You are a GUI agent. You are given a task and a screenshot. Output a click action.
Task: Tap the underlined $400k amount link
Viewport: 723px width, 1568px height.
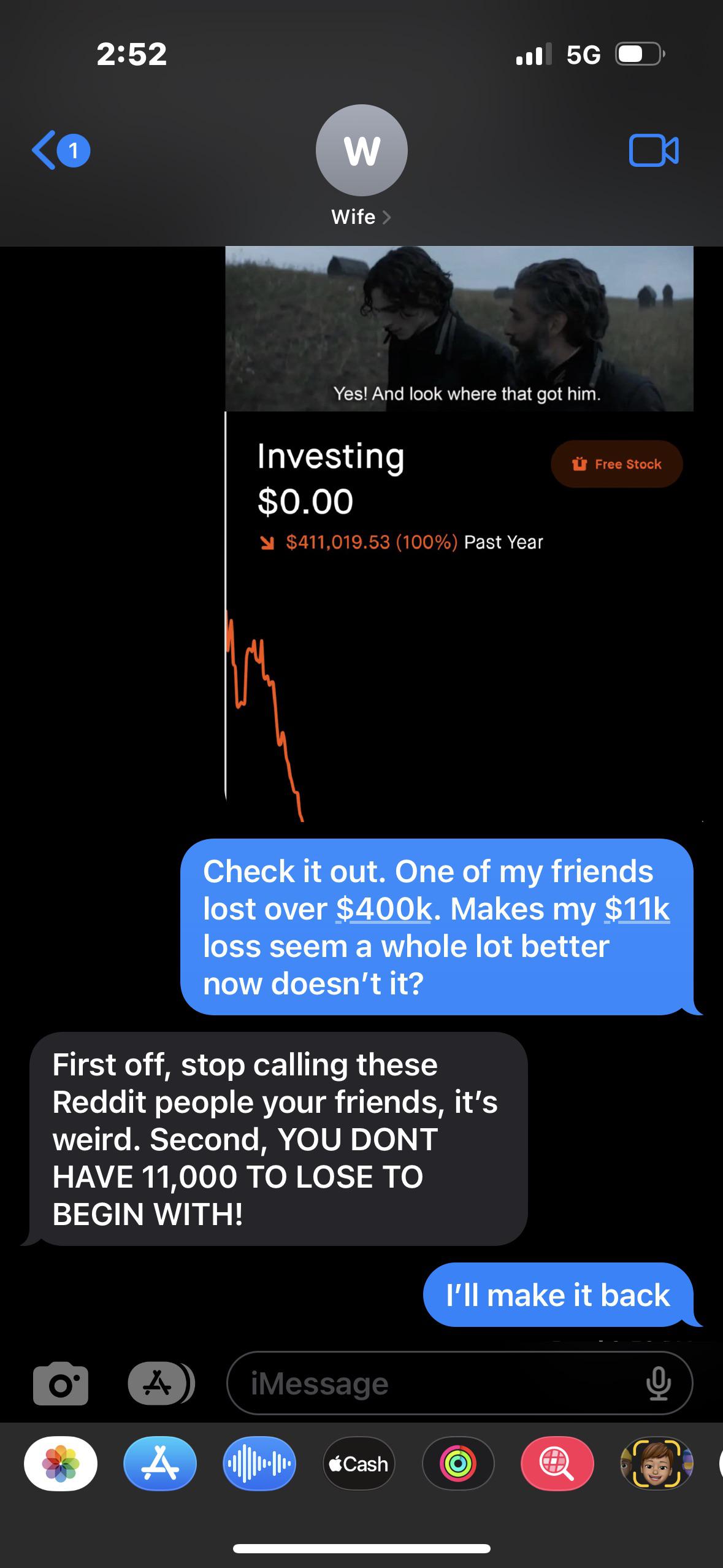pyautogui.click(x=384, y=909)
